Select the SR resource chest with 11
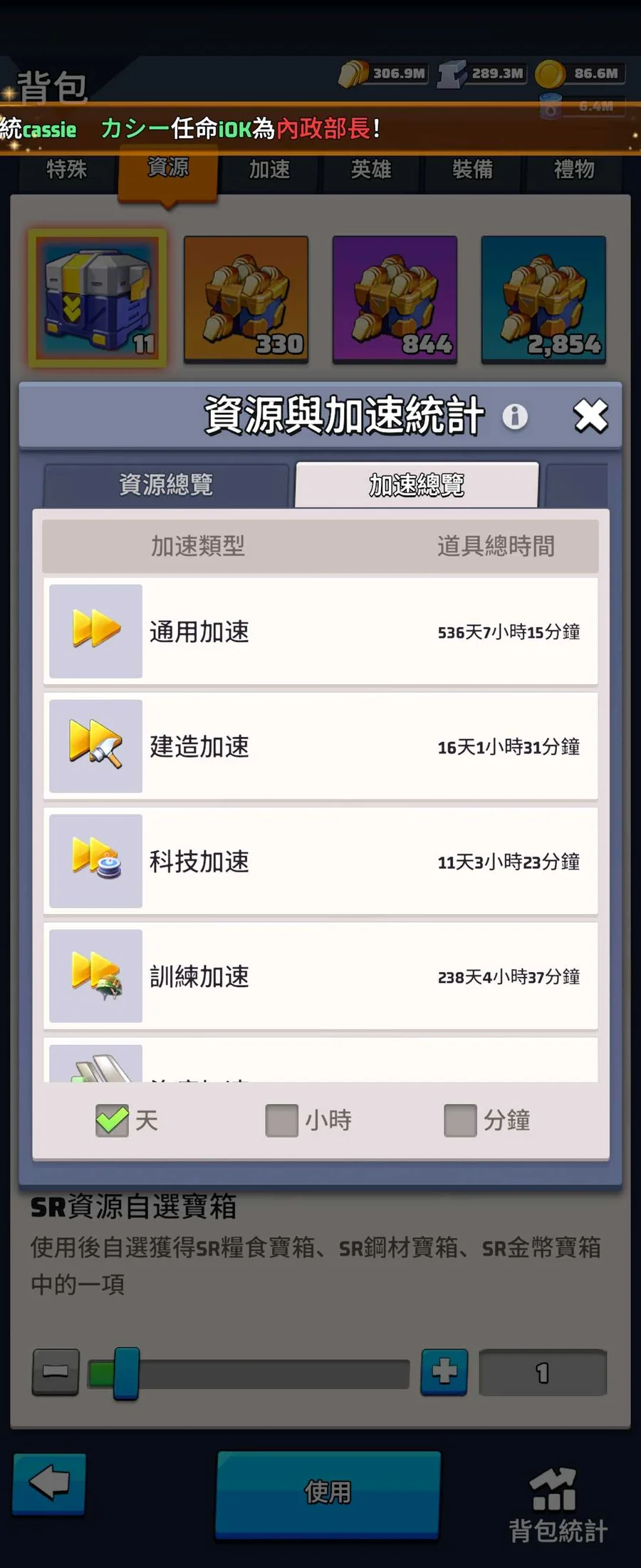This screenshot has height=1568, width=641. [98, 298]
